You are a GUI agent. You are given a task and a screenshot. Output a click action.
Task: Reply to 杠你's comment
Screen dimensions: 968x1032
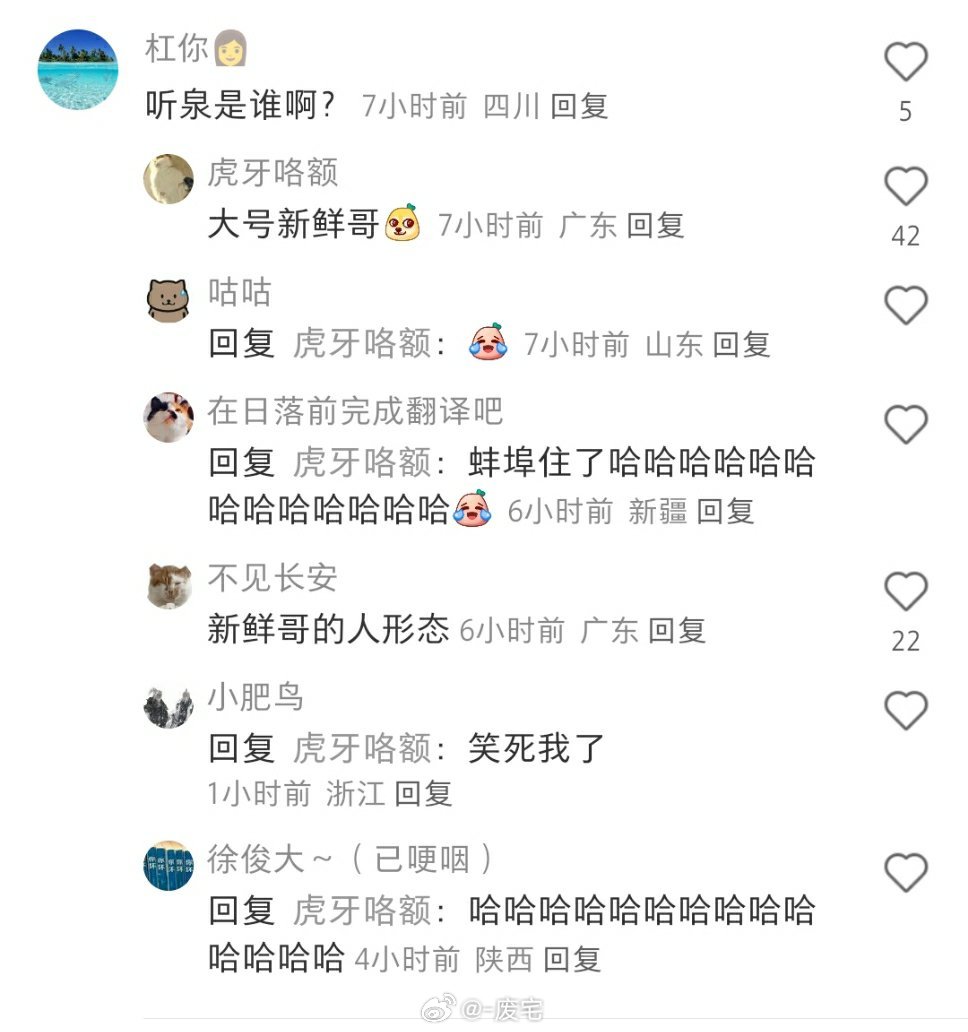click(x=580, y=105)
